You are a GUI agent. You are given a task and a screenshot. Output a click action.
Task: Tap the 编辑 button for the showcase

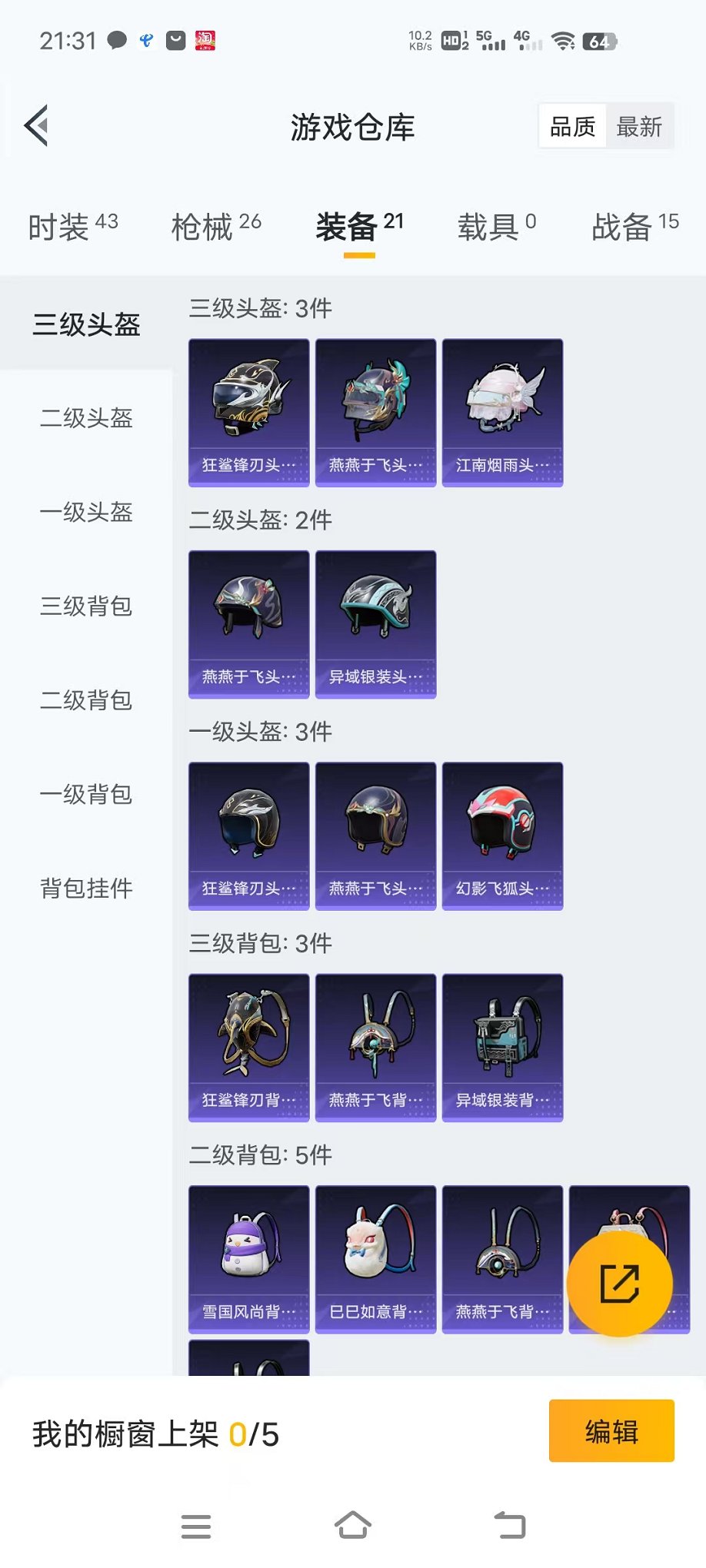(611, 1431)
